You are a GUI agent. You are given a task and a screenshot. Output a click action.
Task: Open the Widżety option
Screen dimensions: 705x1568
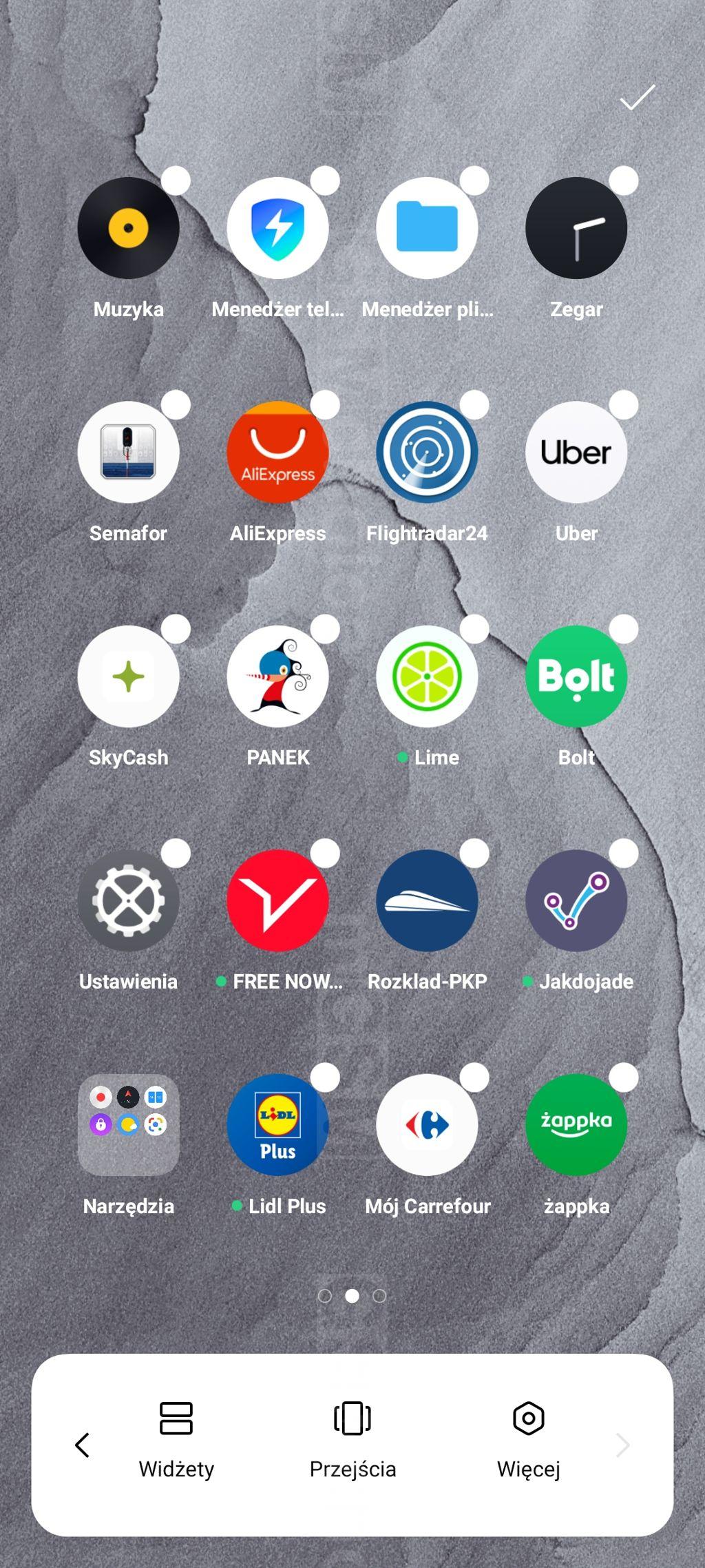coord(176,1440)
